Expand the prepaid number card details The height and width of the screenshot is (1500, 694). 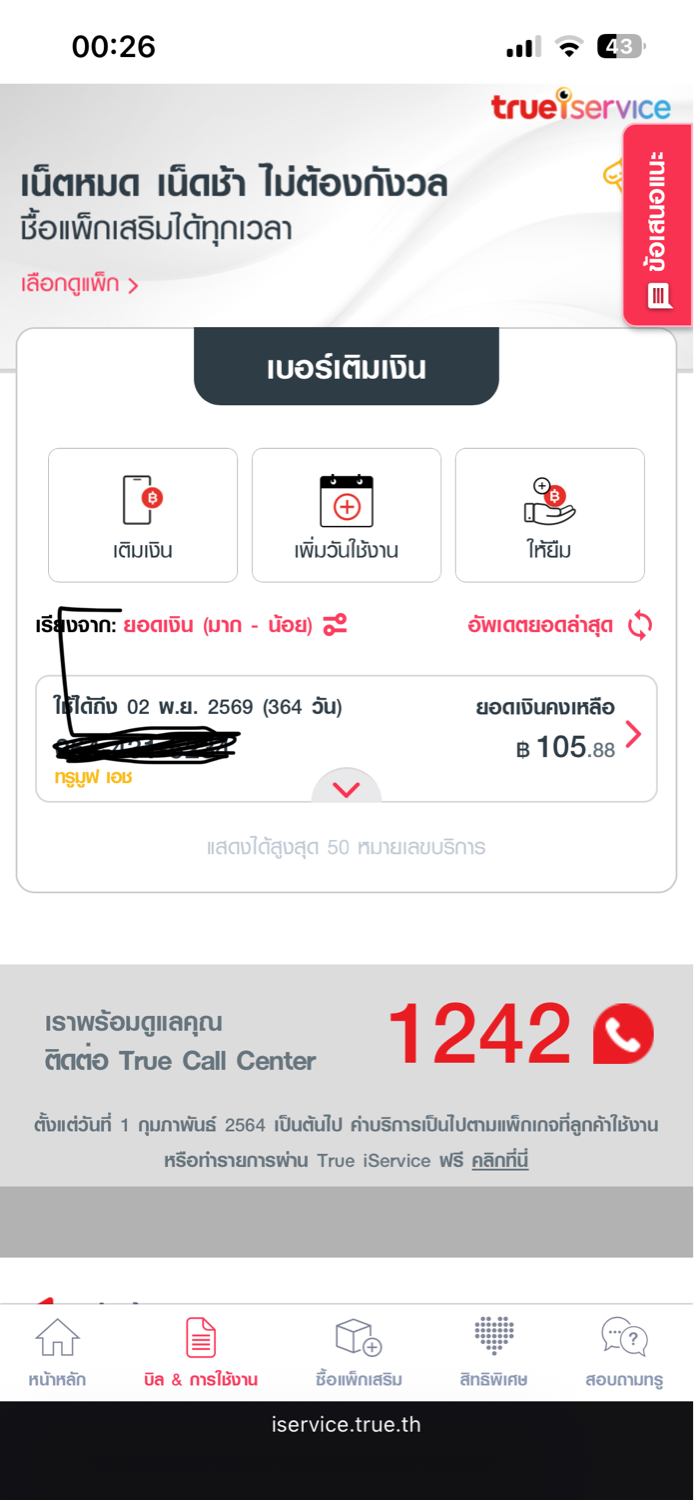(346, 788)
